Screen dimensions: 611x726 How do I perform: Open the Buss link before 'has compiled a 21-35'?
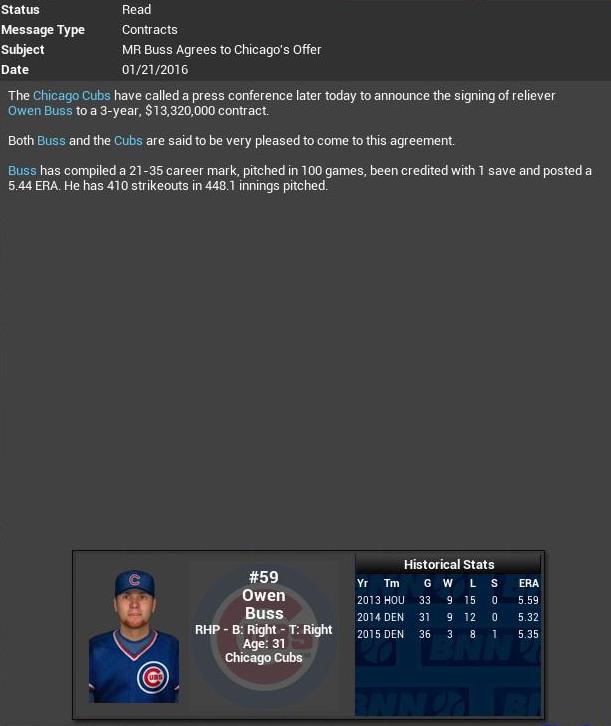22,171
